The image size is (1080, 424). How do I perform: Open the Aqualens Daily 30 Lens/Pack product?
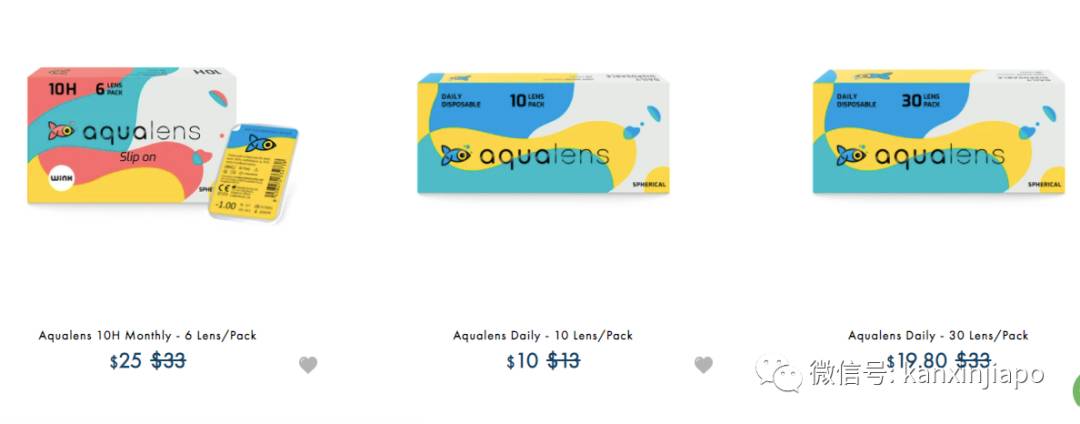pos(937,335)
